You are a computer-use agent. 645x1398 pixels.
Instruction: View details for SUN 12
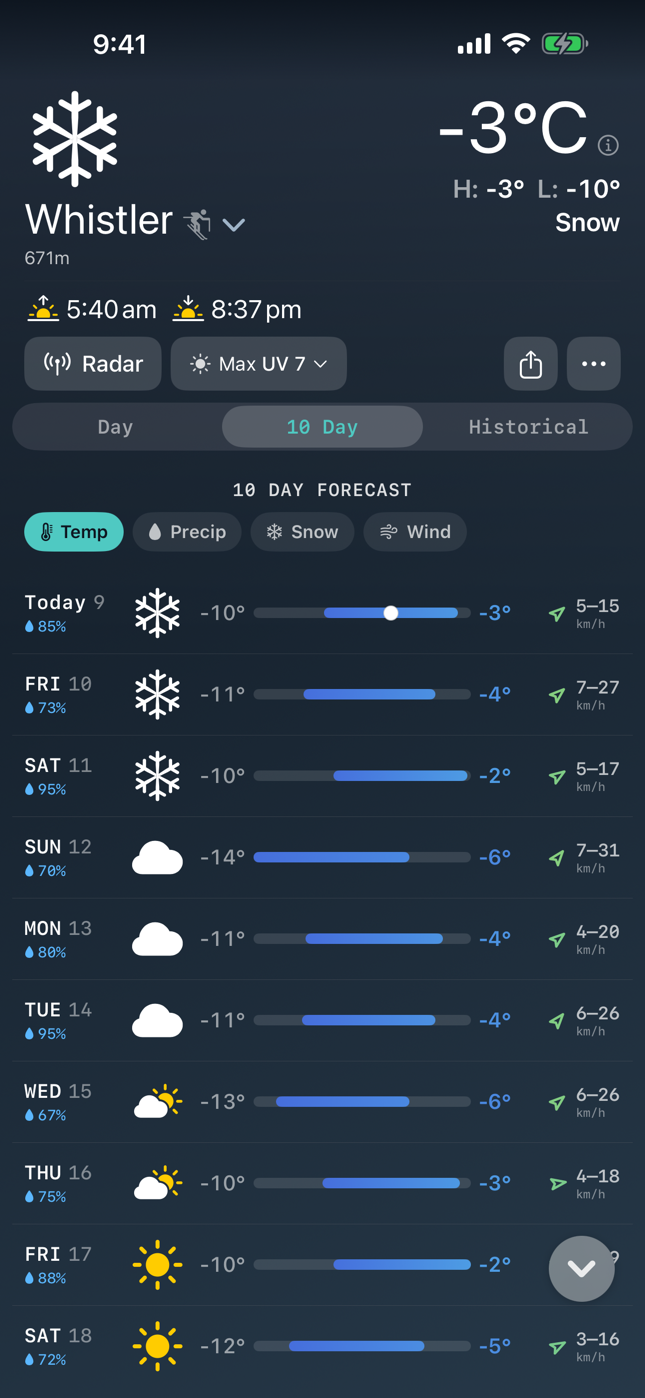click(322, 858)
